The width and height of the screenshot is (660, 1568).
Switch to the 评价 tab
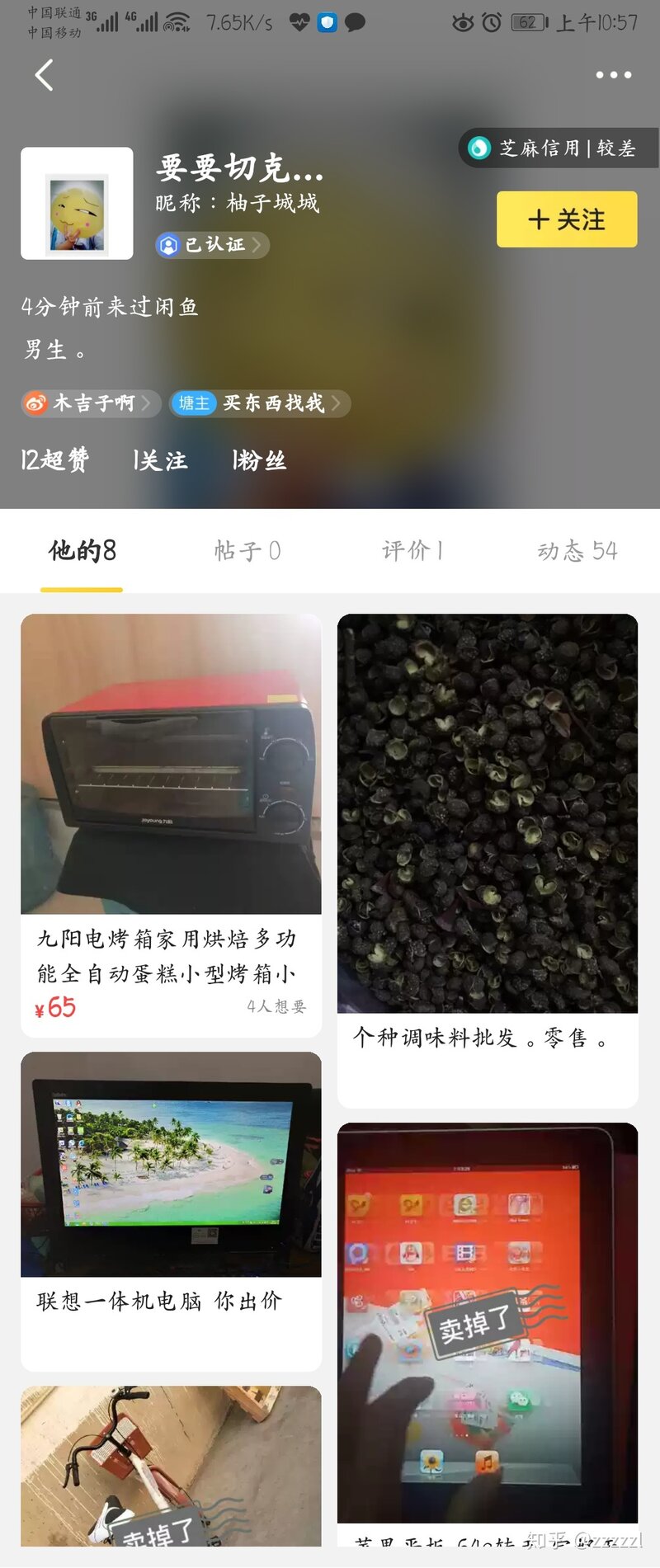(x=412, y=550)
